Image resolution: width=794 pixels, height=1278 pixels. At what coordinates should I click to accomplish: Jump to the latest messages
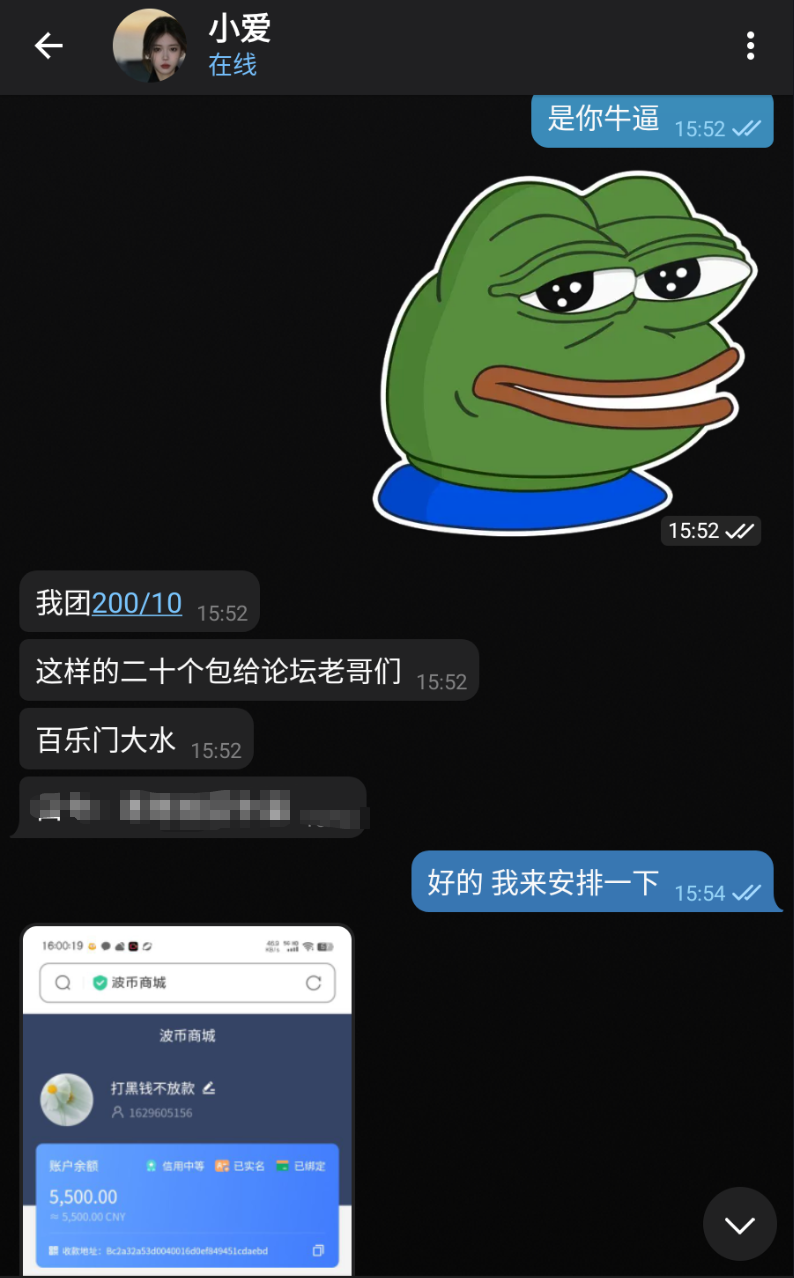click(739, 1224)
